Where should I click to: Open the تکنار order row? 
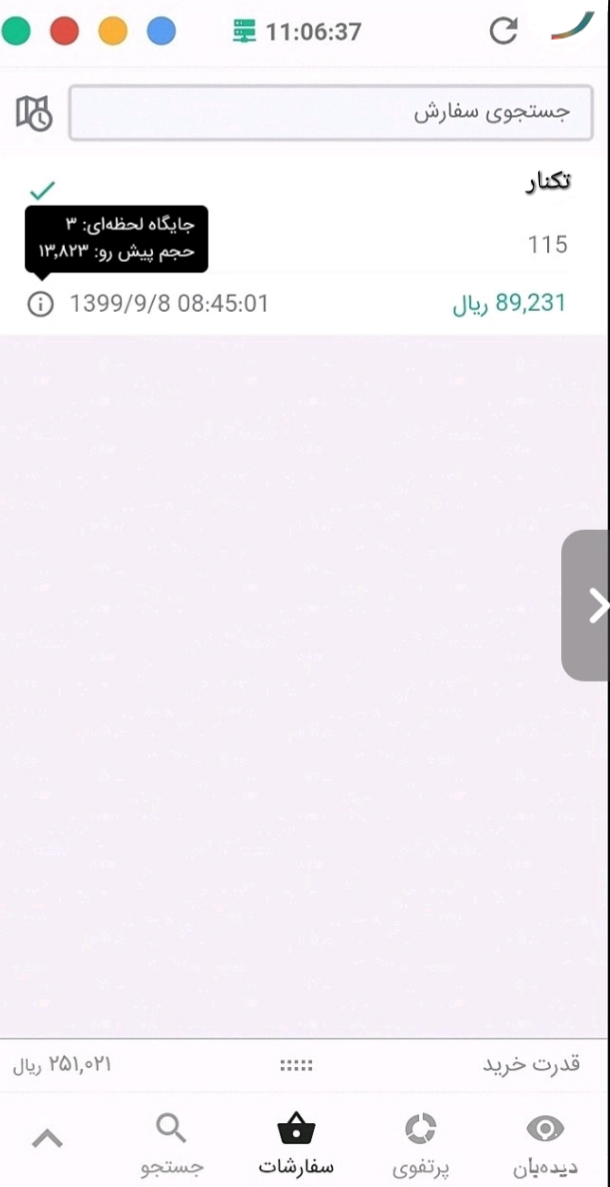tap(400, 245)
